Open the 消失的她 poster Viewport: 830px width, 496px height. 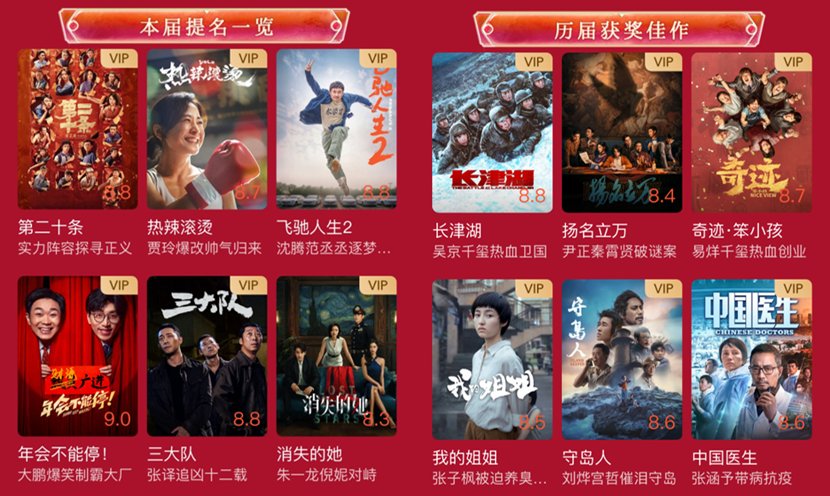tap(336, 357)
